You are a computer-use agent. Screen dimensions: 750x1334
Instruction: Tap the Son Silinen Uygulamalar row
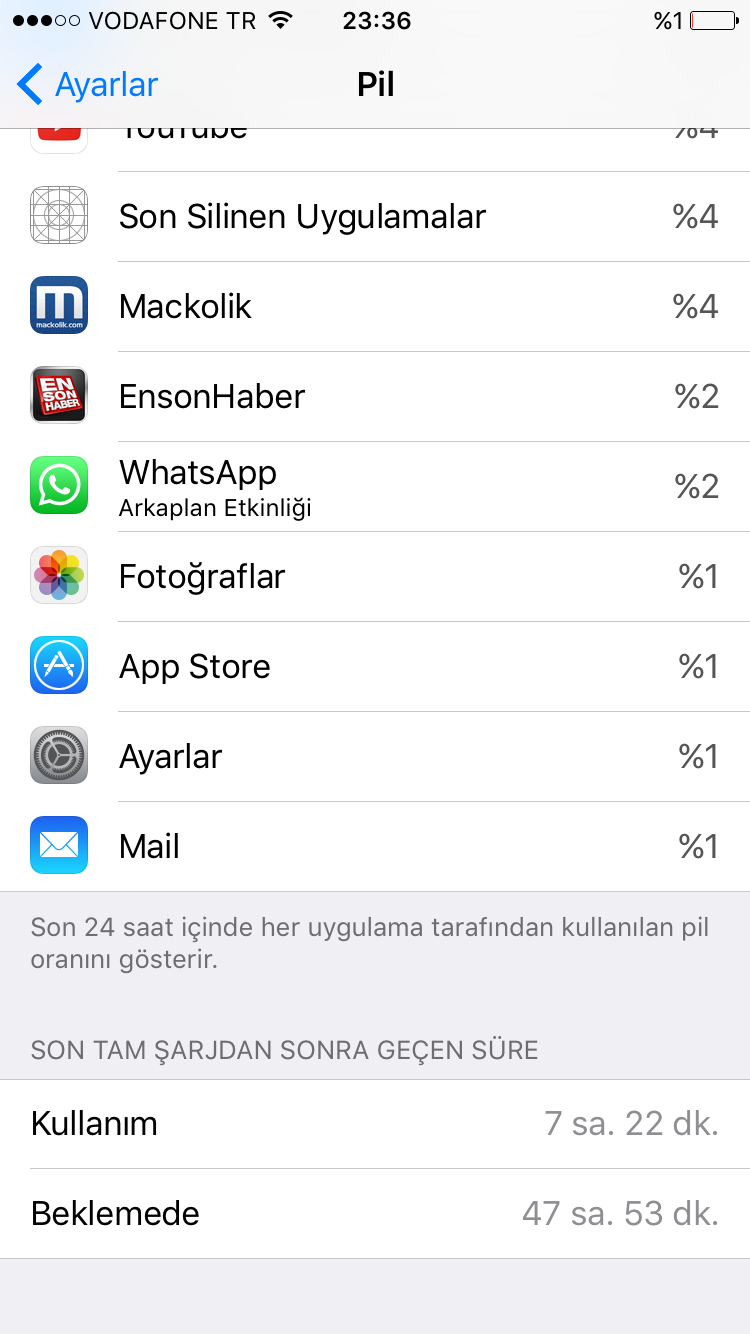375,216
